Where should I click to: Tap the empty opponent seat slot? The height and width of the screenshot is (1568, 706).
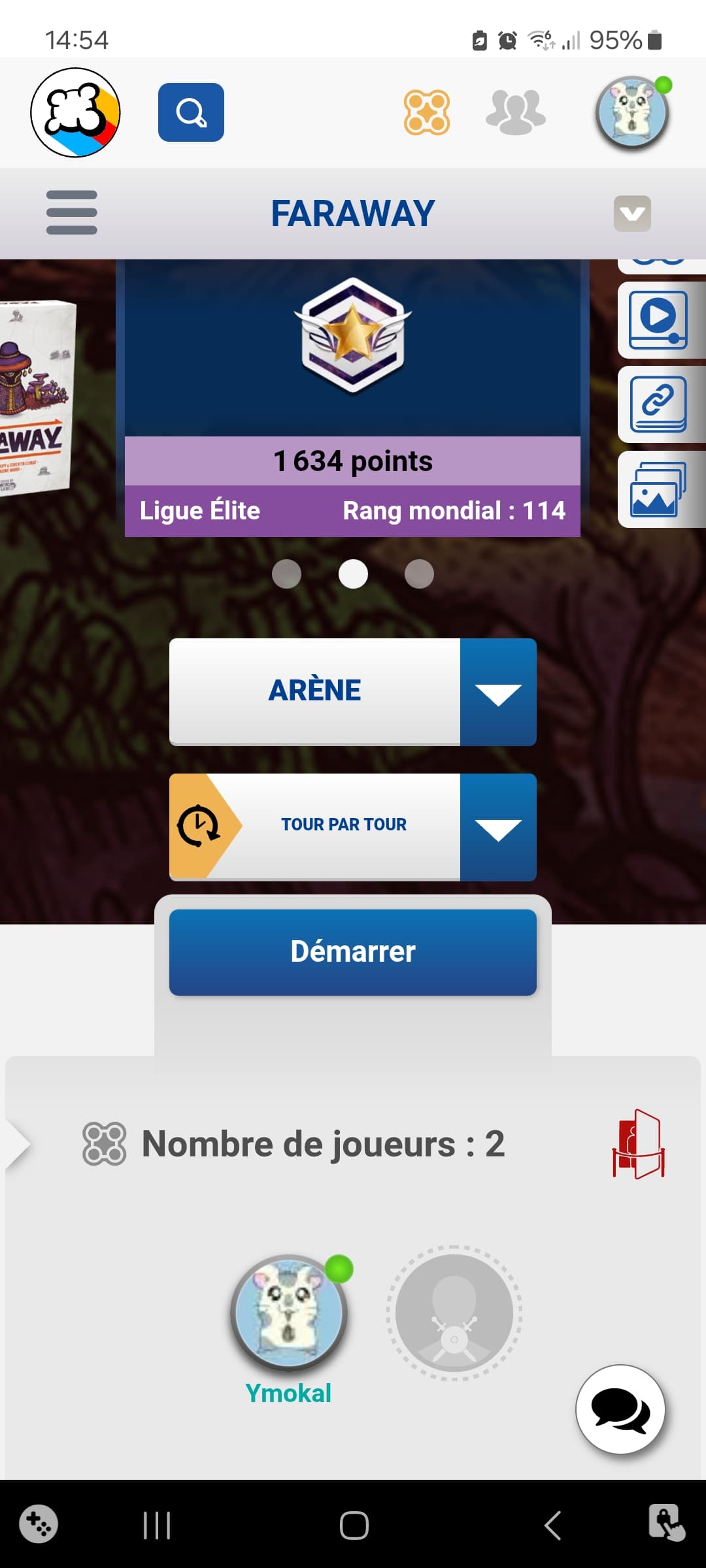454,1312
